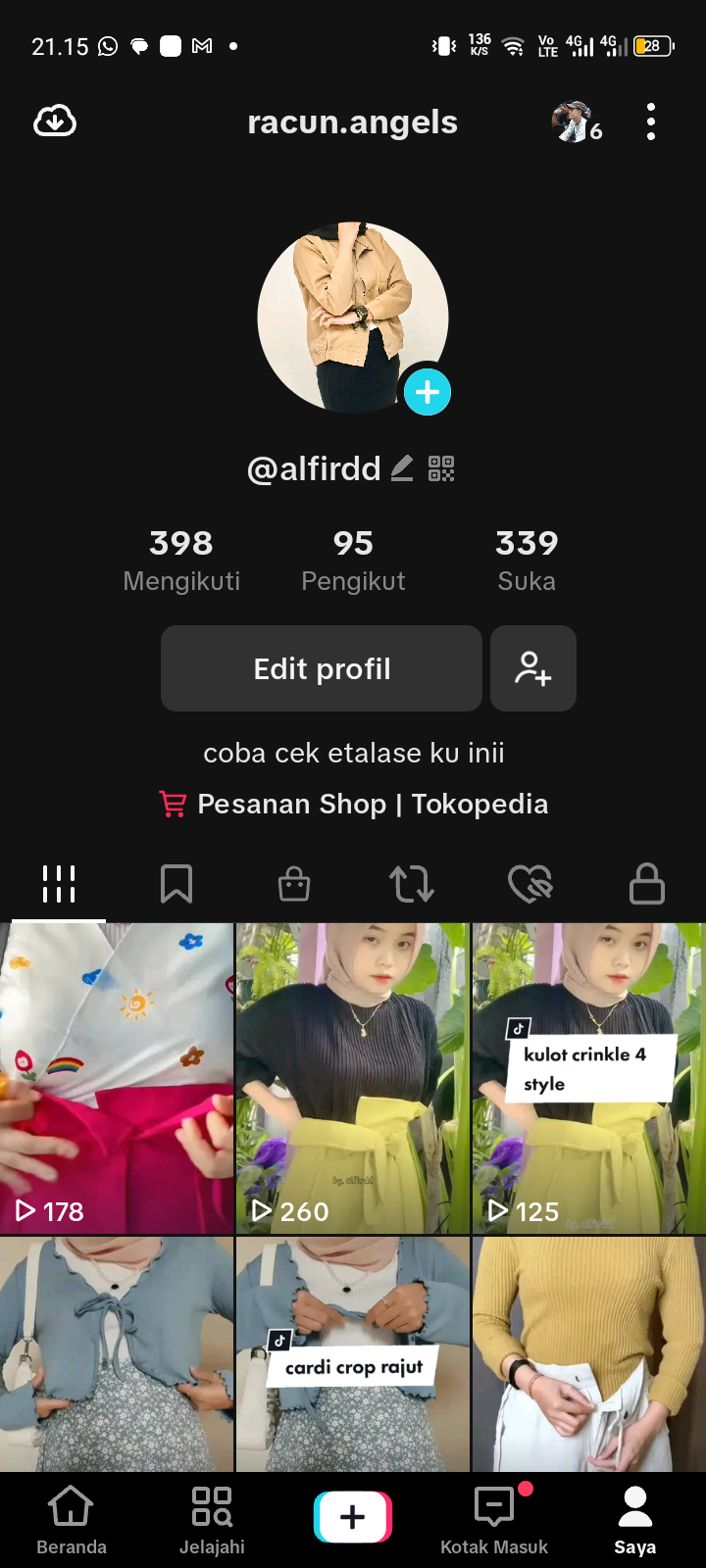View the 95 Pengikut list

coord(353,561)
